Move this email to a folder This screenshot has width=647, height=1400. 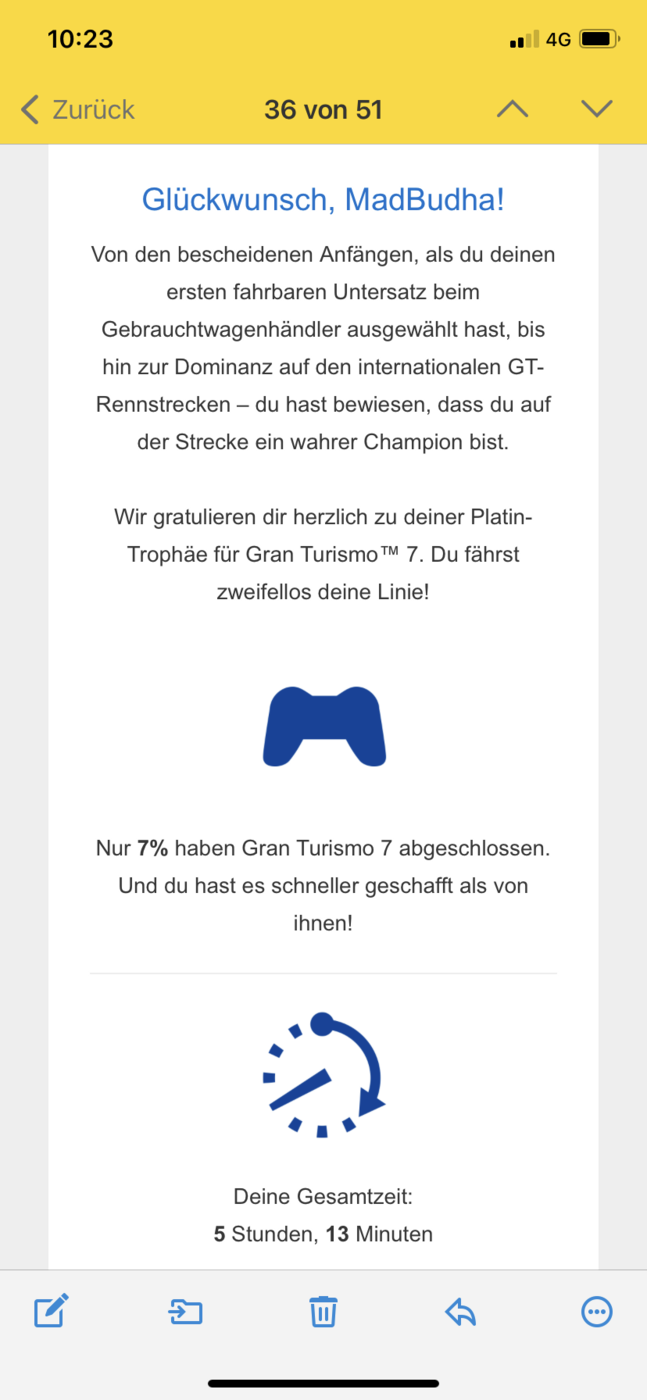[186, 1312]
